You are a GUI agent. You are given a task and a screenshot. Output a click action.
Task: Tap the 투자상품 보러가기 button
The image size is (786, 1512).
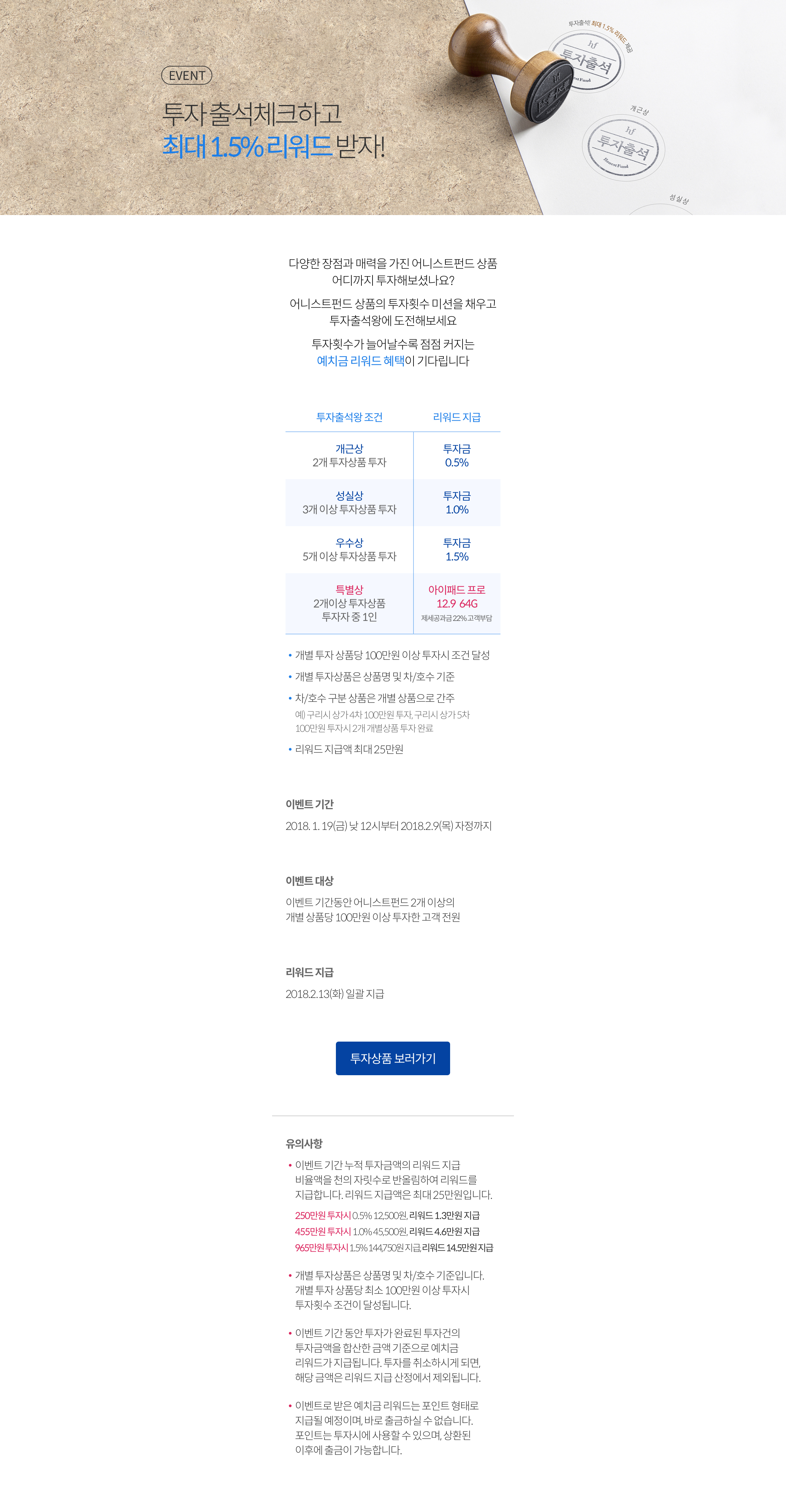click(x=392, y=1058)
